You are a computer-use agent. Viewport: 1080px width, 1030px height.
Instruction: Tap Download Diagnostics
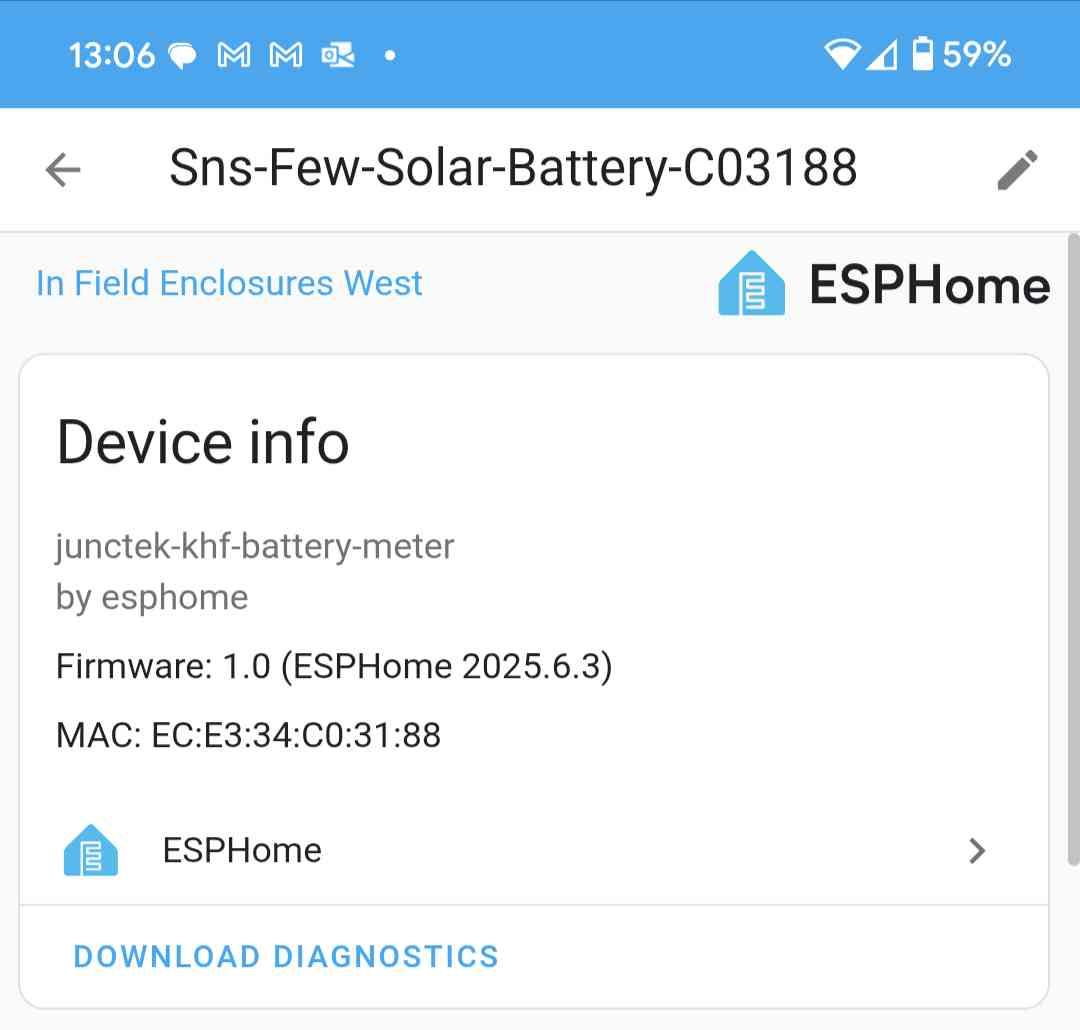tap(286, 956)
